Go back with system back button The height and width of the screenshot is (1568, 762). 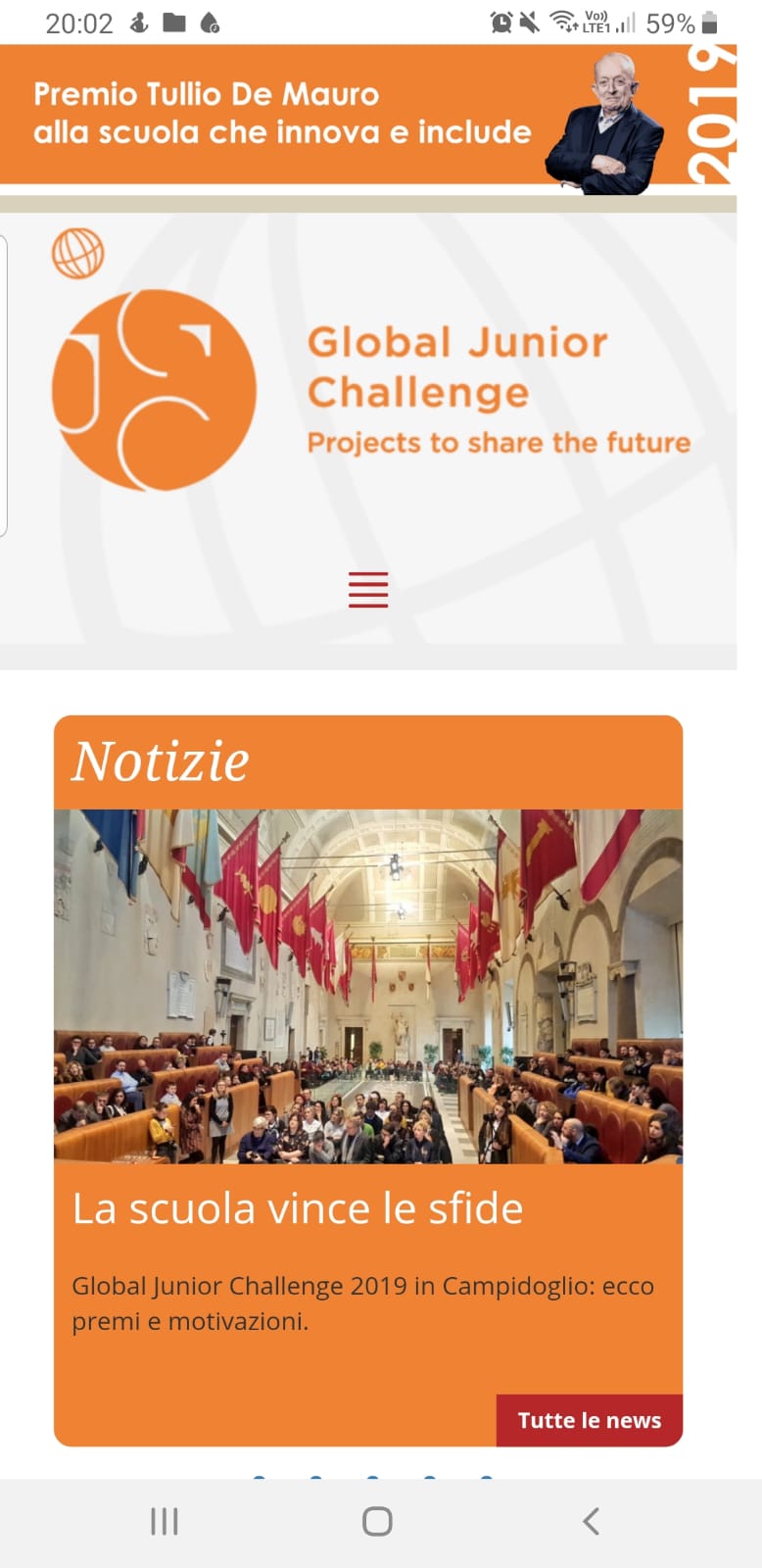tap(590, 1521)
